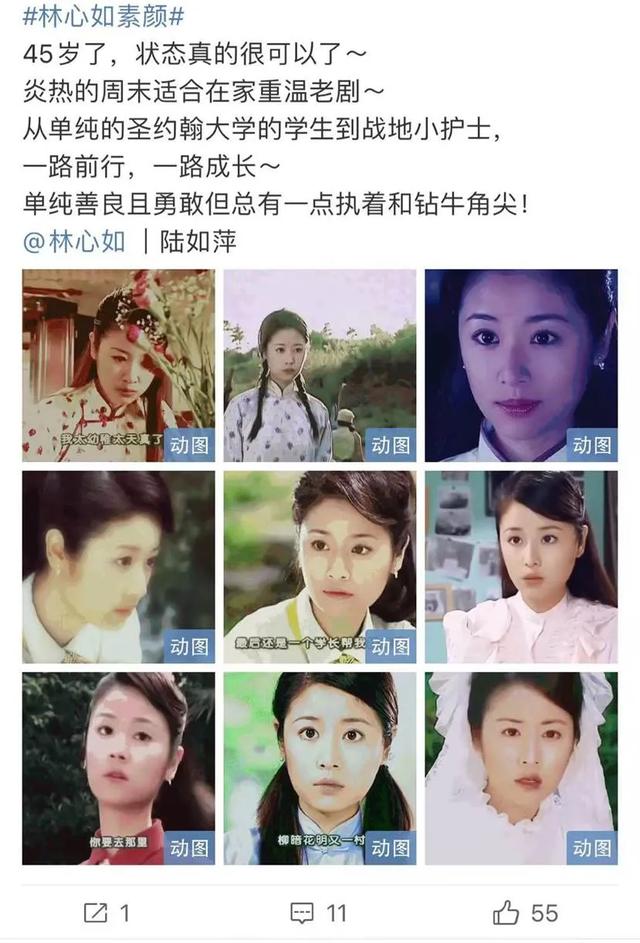Like this post with the thumbs-up
The image size is (640, 943).
[x=525, y=912]
